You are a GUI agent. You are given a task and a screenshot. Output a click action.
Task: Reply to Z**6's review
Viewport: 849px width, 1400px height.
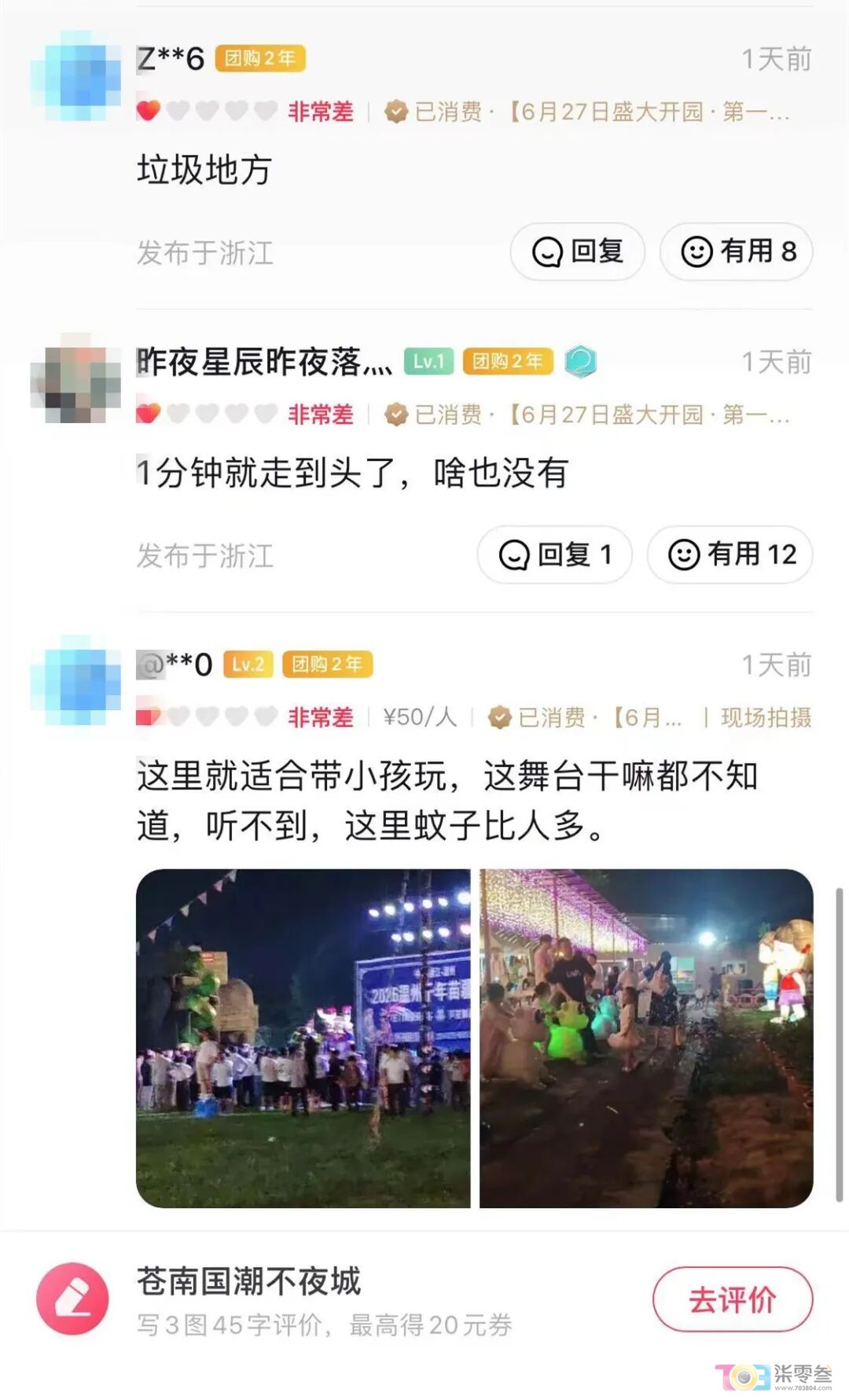point(577,252)
